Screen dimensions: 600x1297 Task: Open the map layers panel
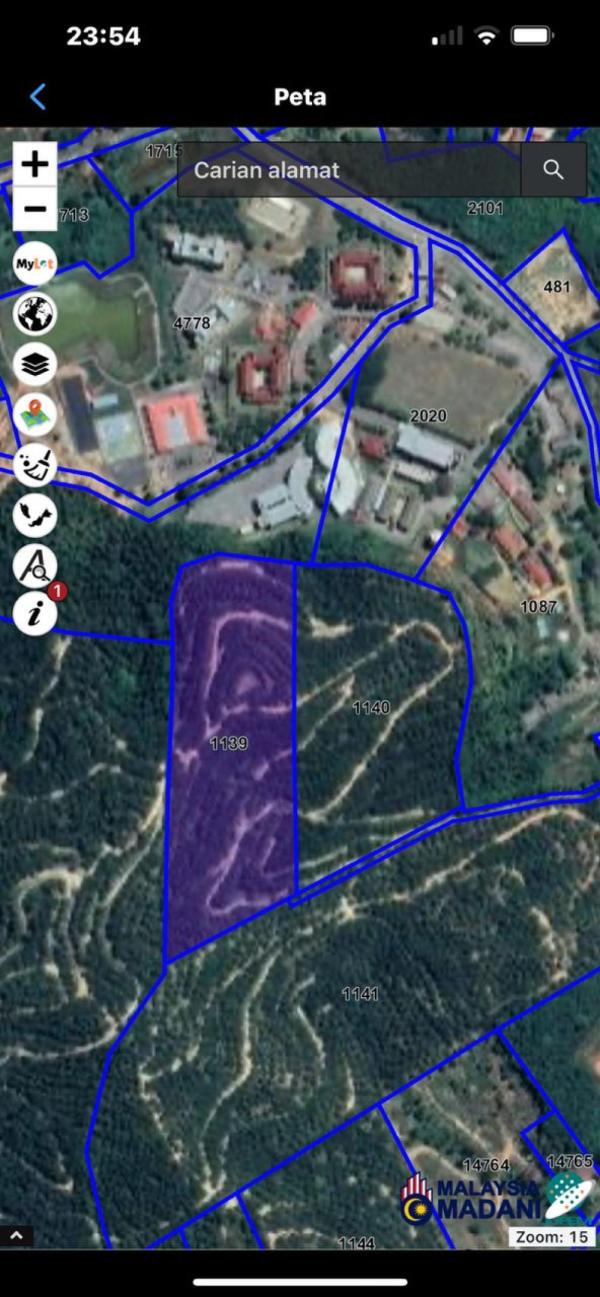pyautogui.click(x=35, y=365)
